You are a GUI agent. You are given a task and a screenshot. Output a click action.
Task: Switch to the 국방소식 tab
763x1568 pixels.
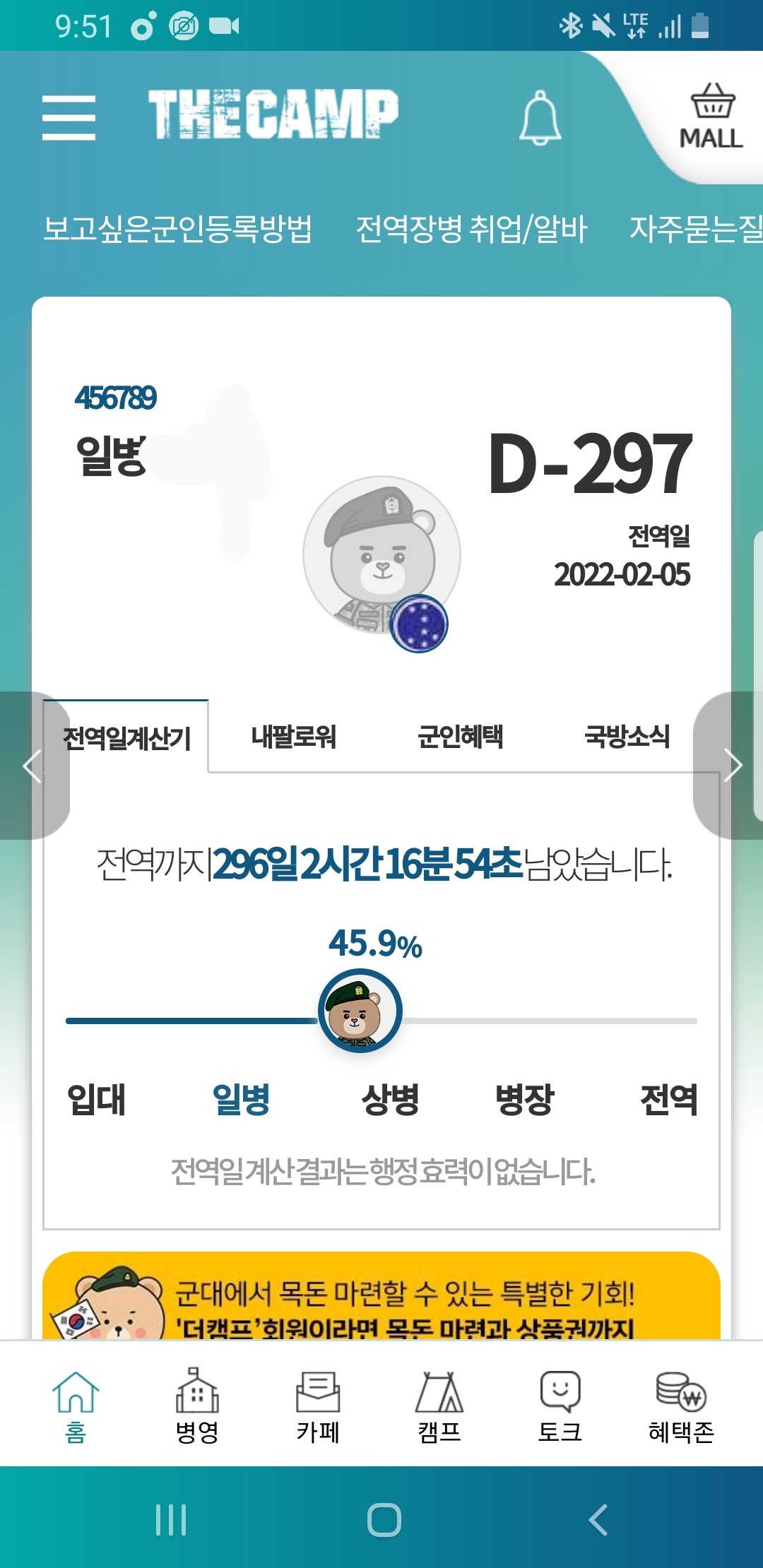627,737
